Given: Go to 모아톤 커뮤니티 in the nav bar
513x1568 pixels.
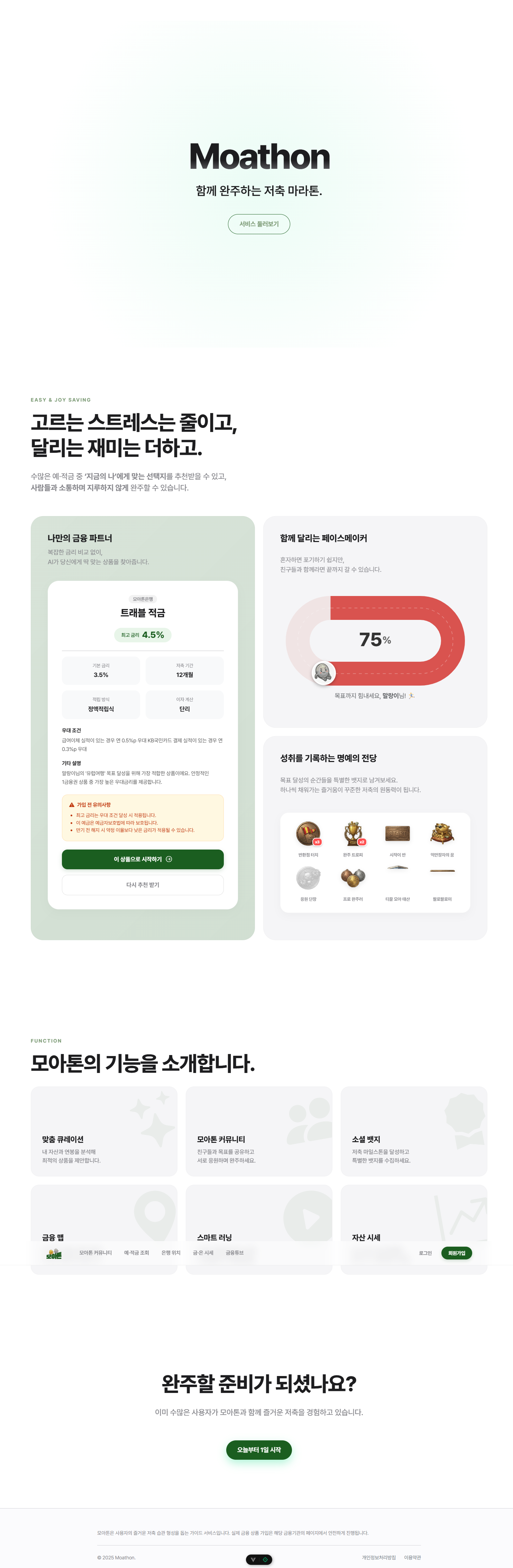Looking at the screenshot, I should click(x=95, y=1253).
